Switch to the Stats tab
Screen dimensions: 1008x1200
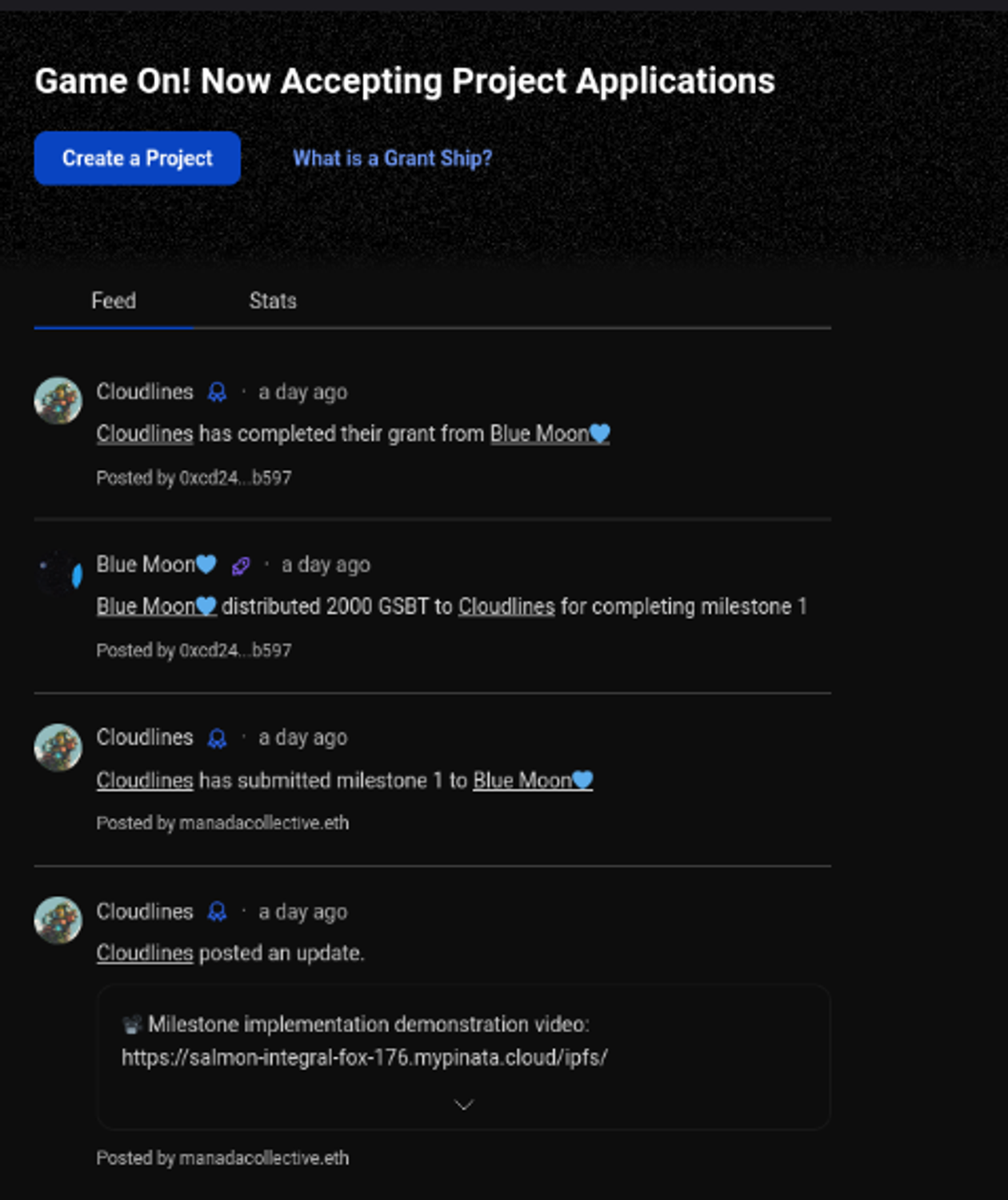pyautogui.click(x=272, y=301)
